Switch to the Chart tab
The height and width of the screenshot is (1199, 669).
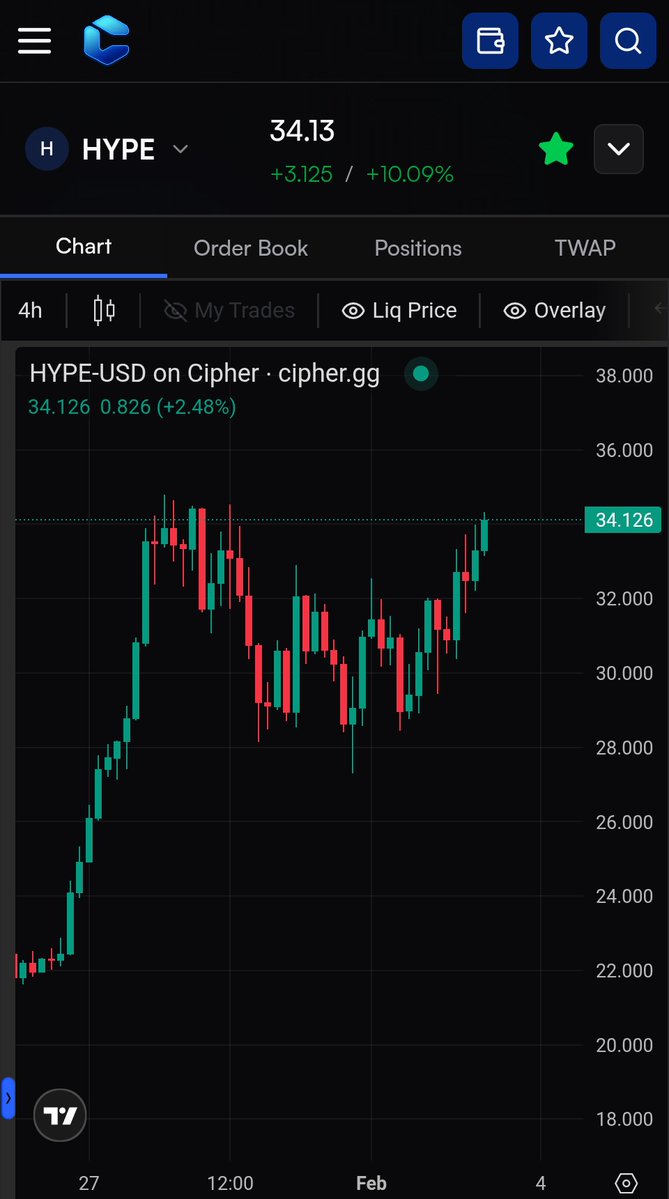click(x=84, y=247)
